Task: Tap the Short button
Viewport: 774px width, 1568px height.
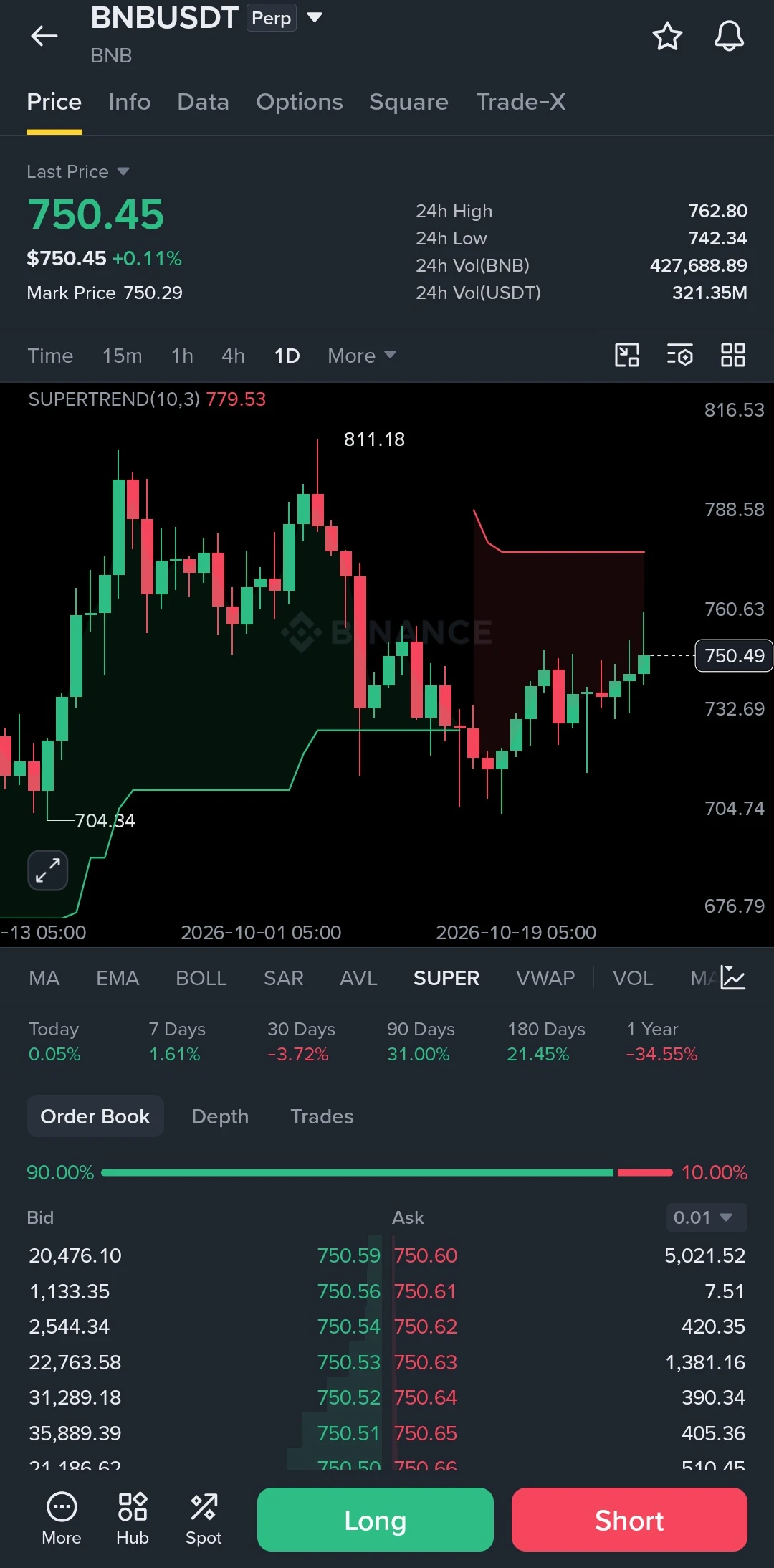Action: pyautogui.click(x=629, y=1519)
